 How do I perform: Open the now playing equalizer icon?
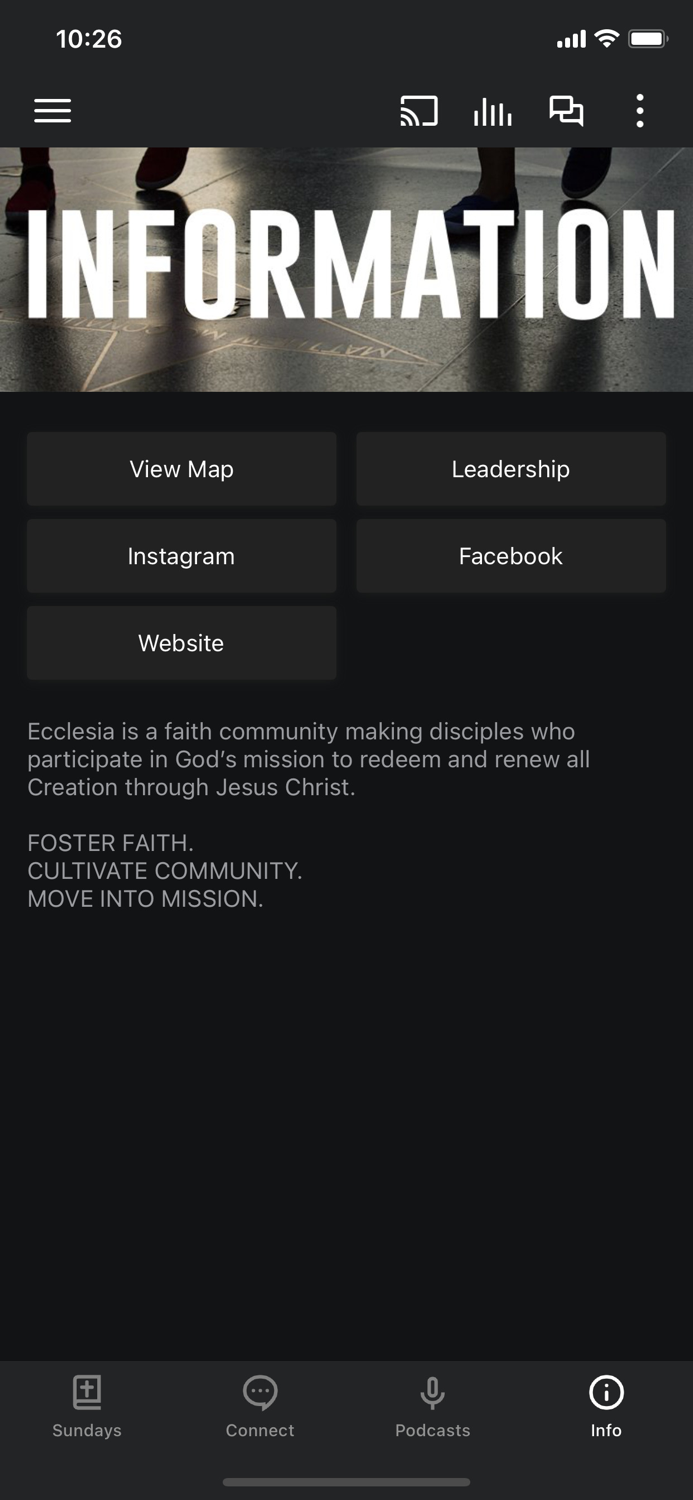pyautogui.click(x=492, y=112)
